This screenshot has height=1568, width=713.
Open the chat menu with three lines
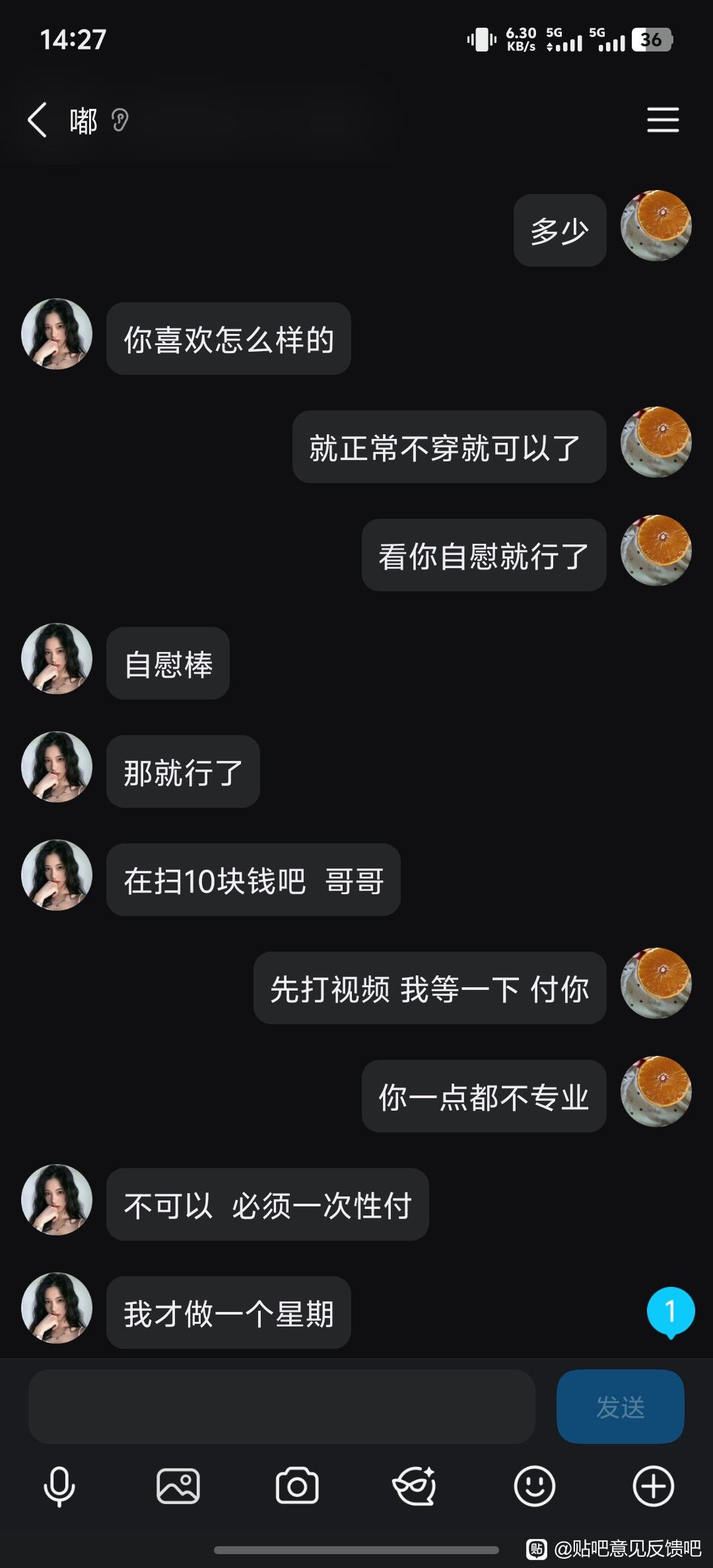(662, 119)
